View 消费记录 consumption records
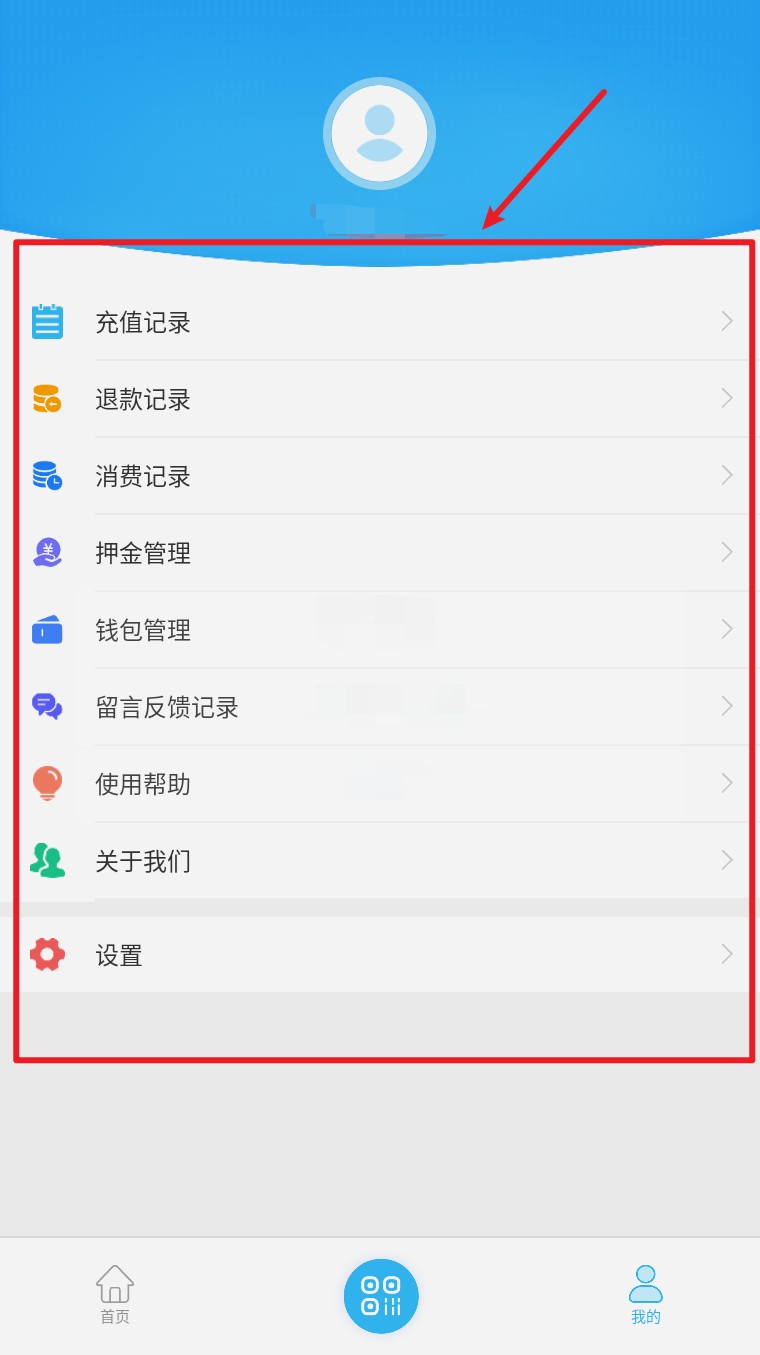Image resolution: width=760 pixels, height=1355 pixels. coord(380,476)
